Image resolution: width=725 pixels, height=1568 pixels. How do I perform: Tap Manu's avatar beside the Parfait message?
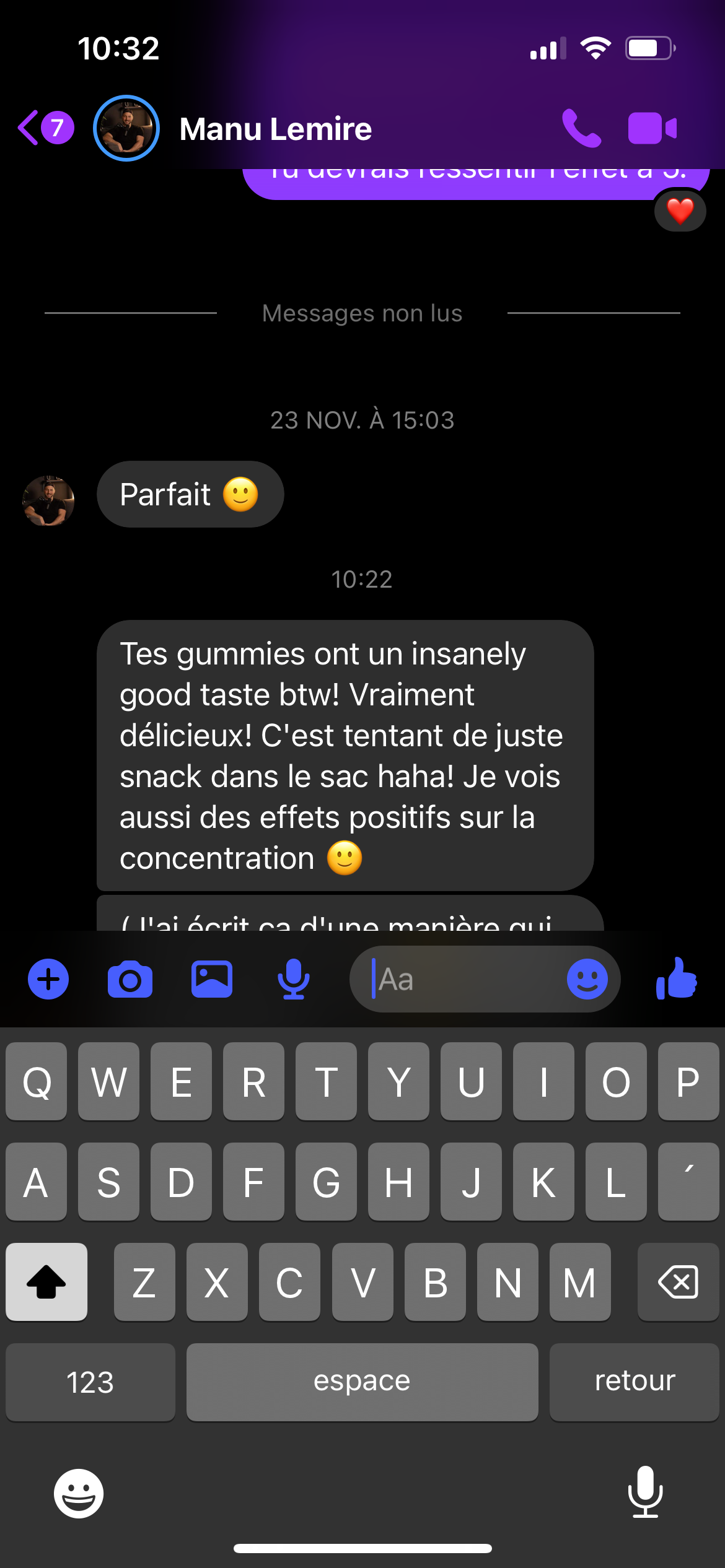click(48, 500)
